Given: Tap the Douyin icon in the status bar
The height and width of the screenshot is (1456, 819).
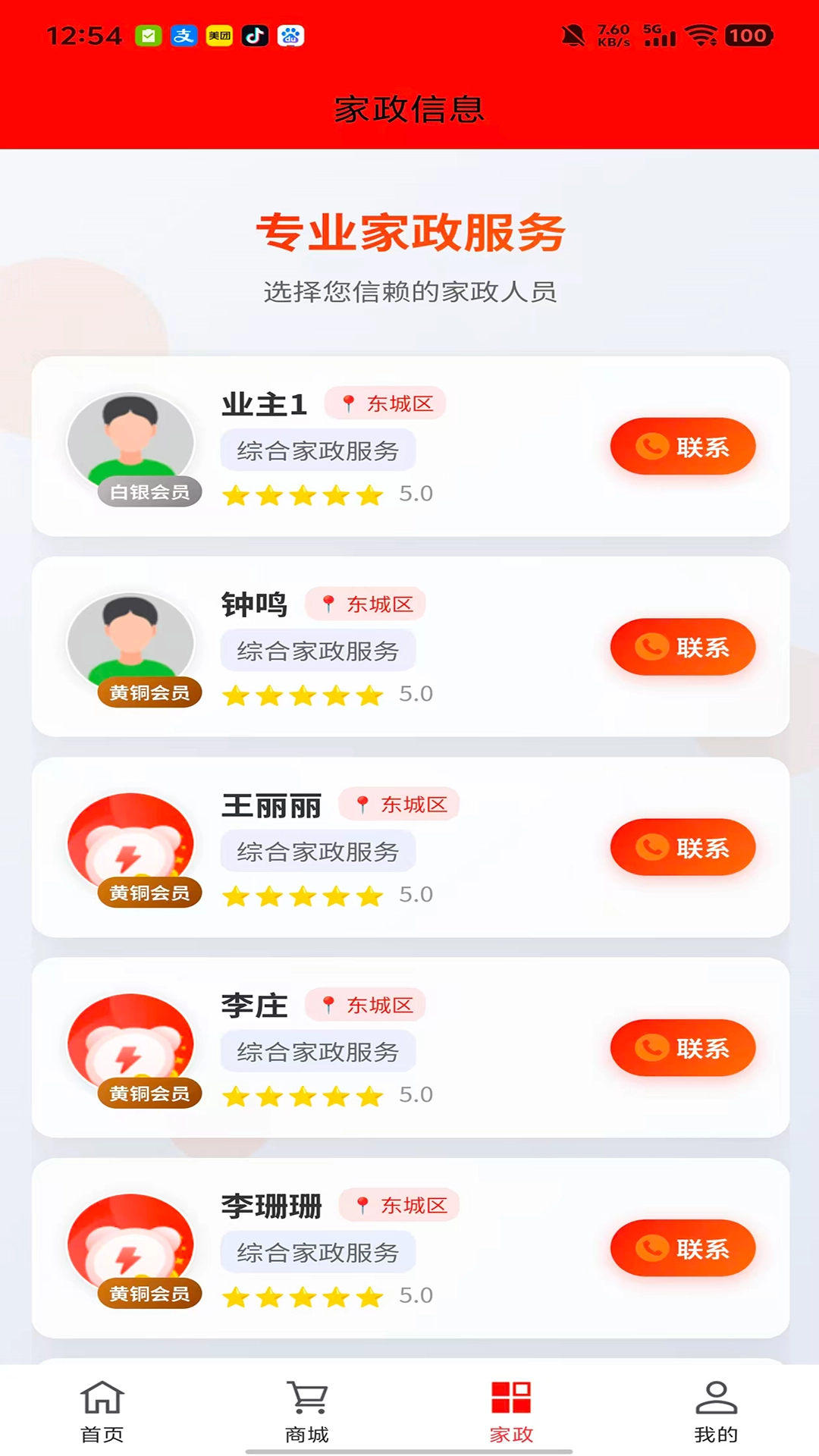Looking at the screenshot, I should point(256,35).
